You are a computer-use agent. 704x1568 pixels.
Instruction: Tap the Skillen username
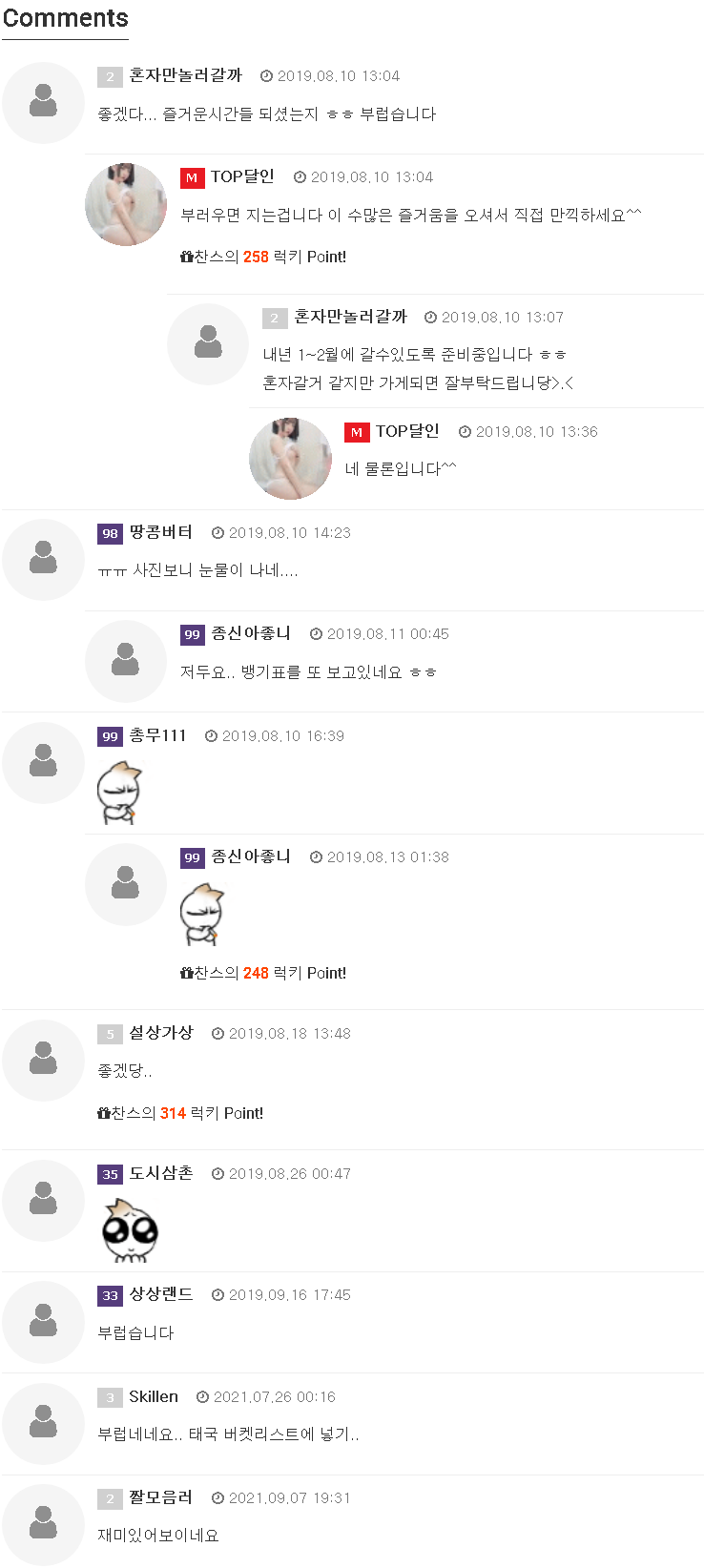click(154, 1396)
